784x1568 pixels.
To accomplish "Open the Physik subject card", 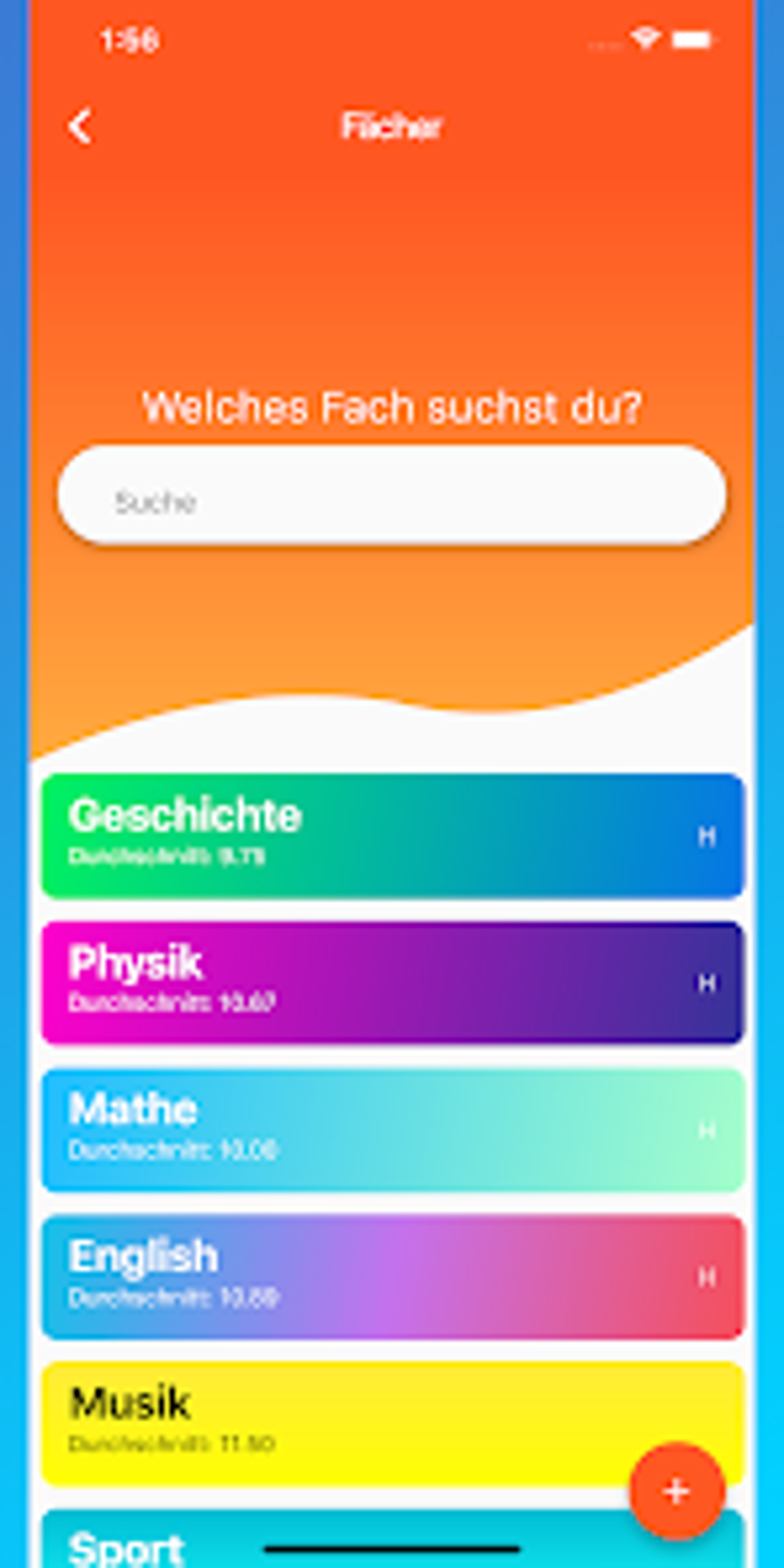I will [x=392, y=982].
